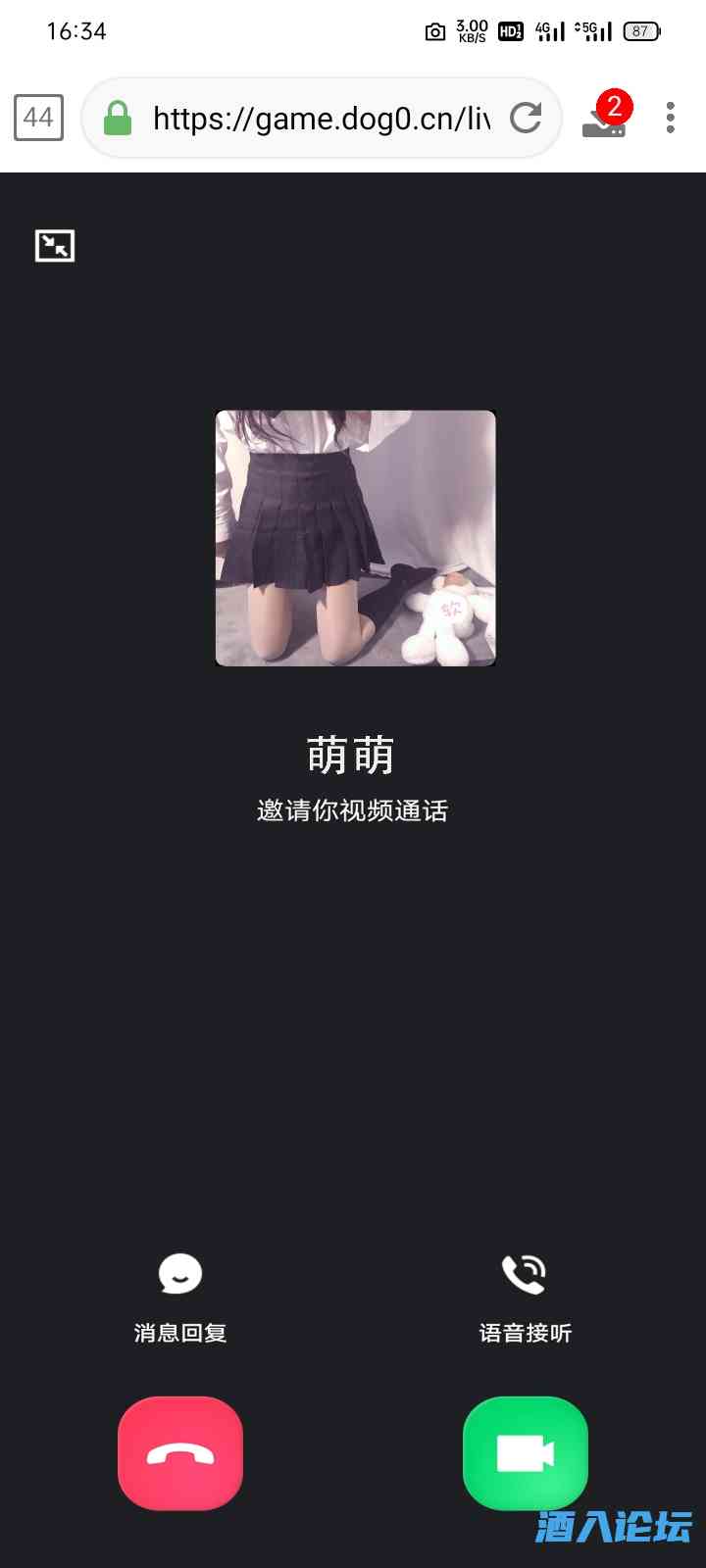Screen dimensions: 706x1568
Task: Open the browser overflow three-dot menu
Action: 670,118
